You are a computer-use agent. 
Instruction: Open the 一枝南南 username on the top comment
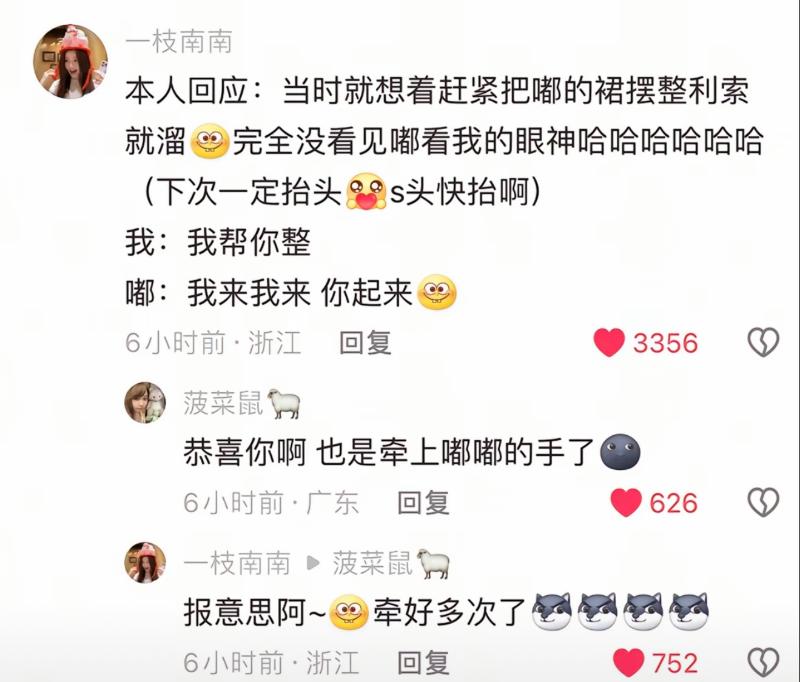(179, 41)
